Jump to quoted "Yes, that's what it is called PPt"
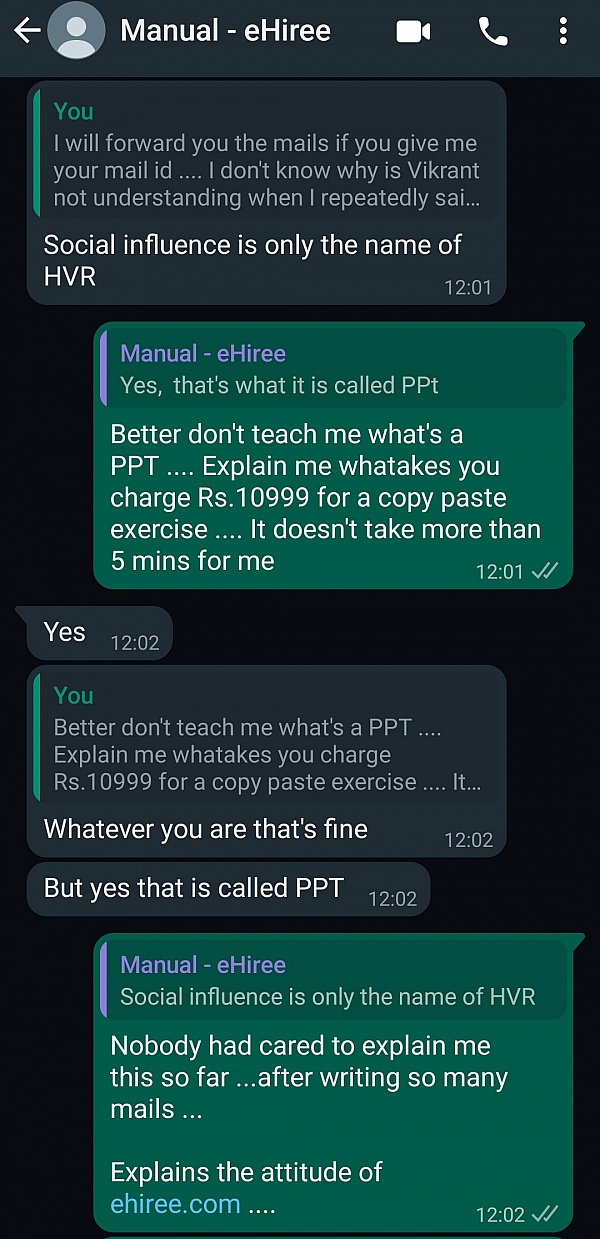The image size is (600, 1239). pyautogui.click(x=335, y=369)
